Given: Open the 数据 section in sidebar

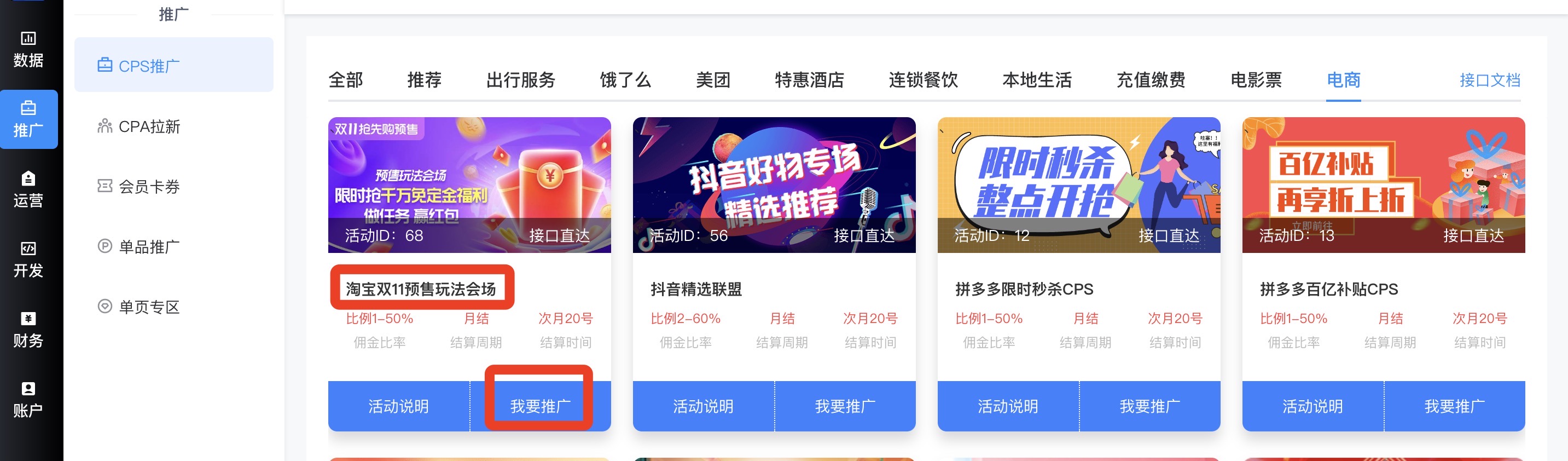Looking at the screenshot, I should pos(28,49).
